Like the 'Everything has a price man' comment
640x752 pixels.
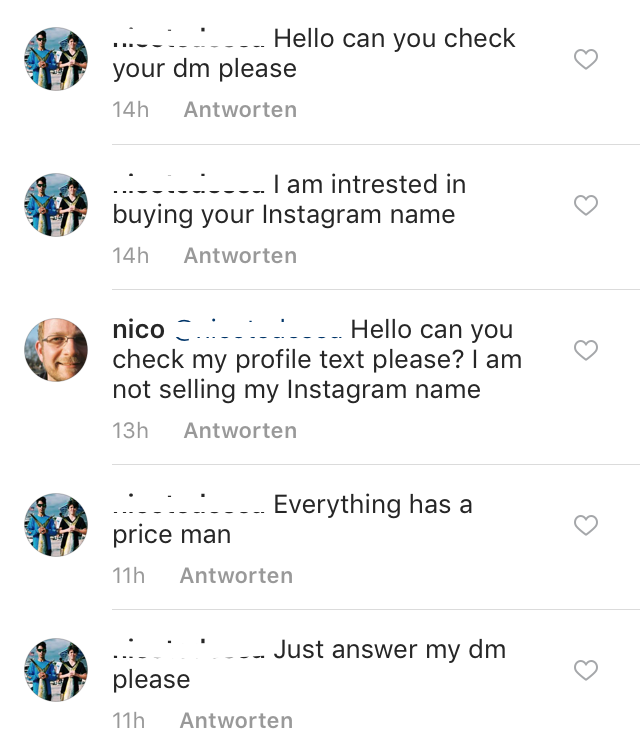pyautogui.click(x=586, y=525)
